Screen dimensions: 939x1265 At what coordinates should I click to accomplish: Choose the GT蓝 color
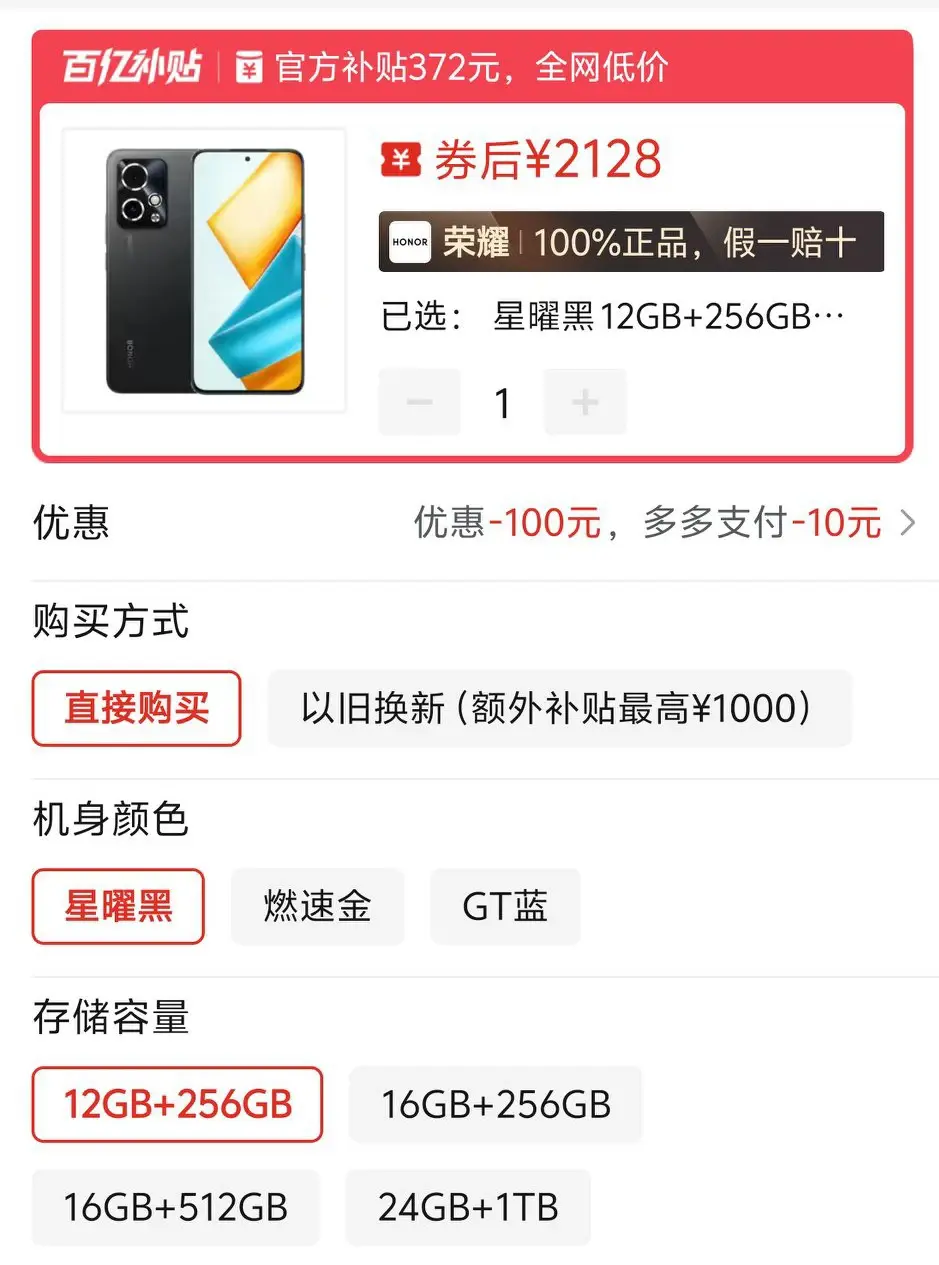pyautogui.click(x=505, y=907)
